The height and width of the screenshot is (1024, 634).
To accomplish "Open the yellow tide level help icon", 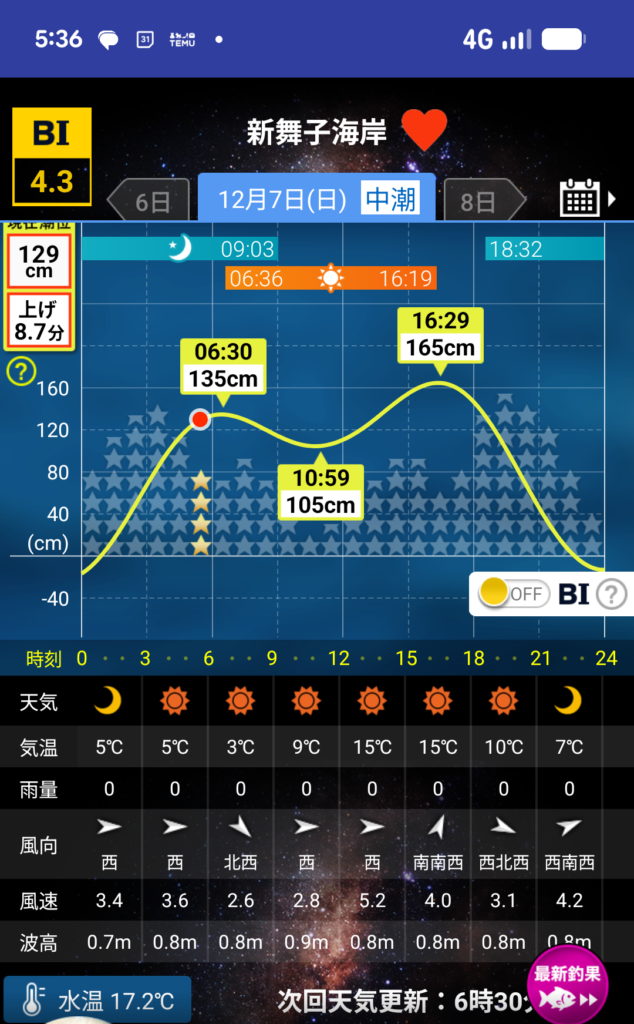I will 20,373.
